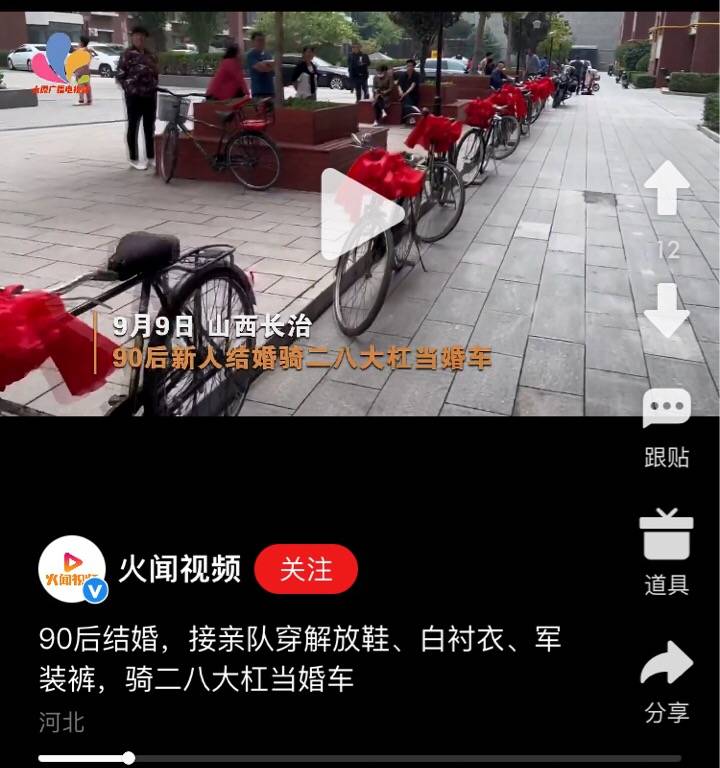720x768 pixels.
Task: Downvote this video with the down arrow
Action: [666, 310]
